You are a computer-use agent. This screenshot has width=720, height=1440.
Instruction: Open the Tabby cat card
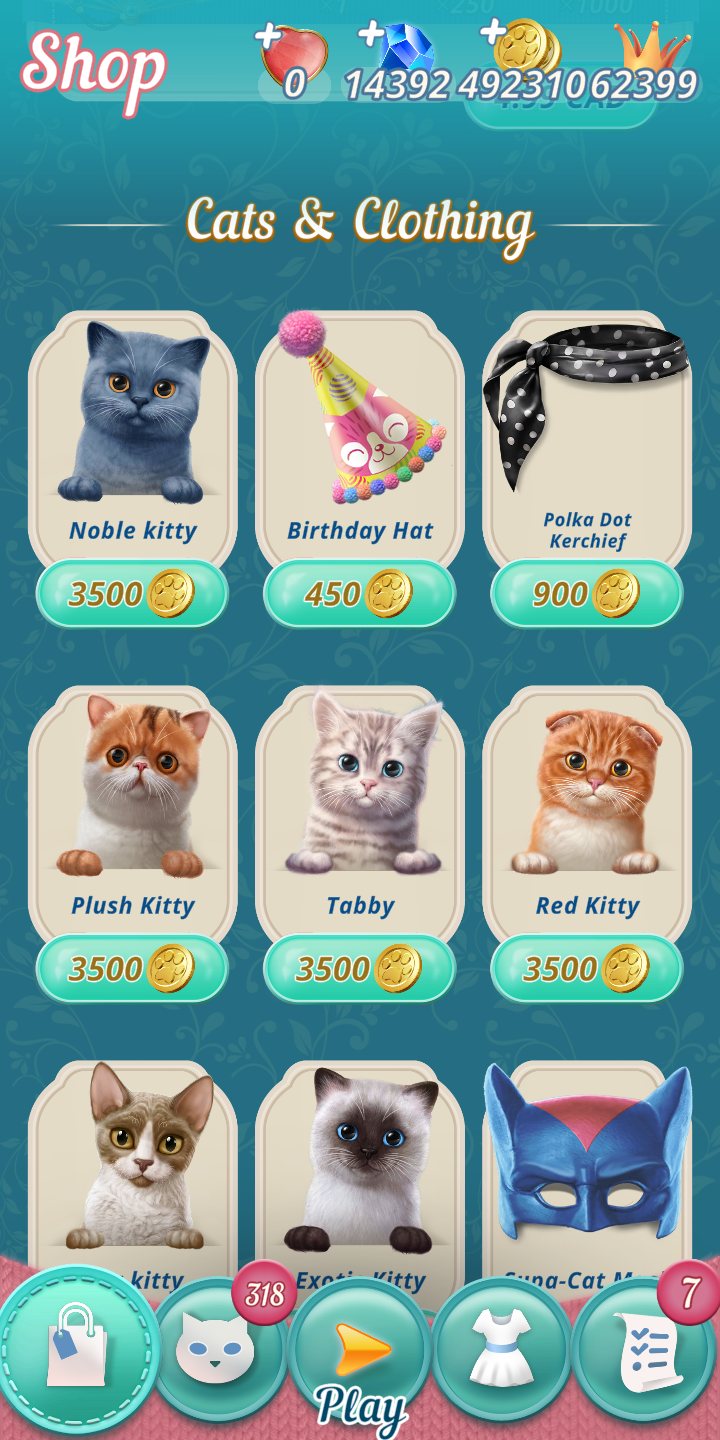pyautogui.click(x=360, y=800)
